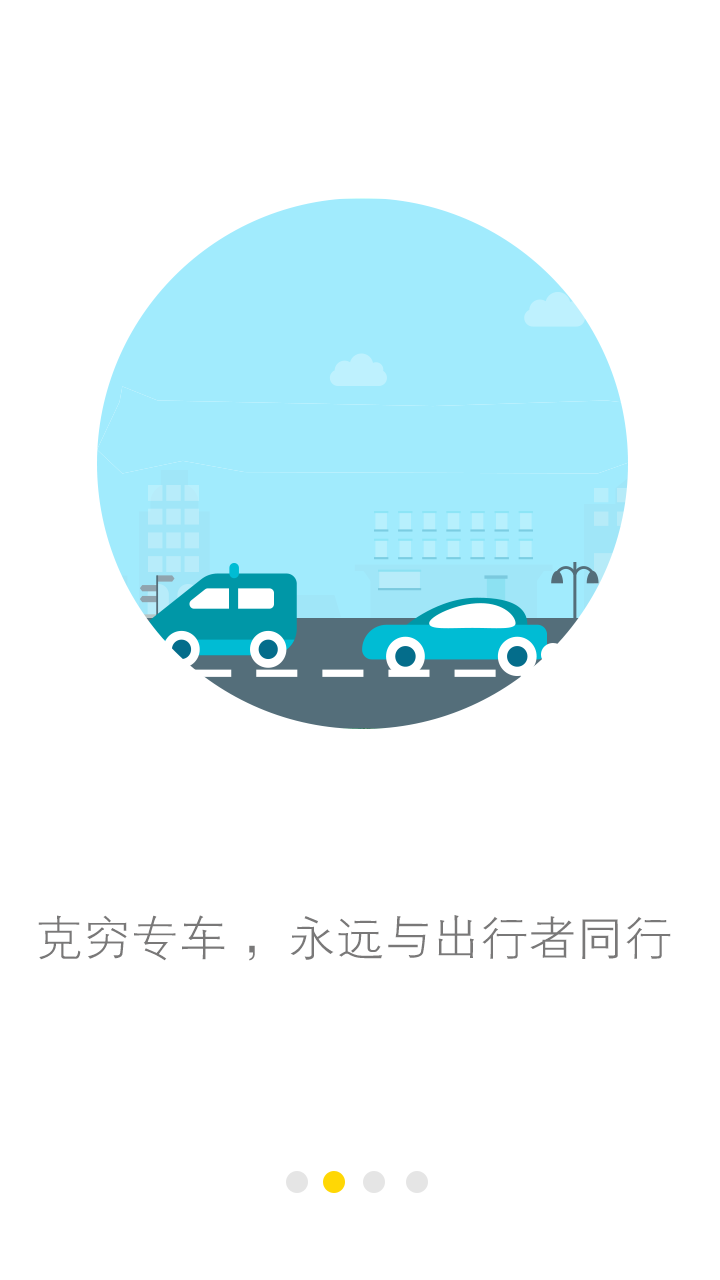
Task: Tap the dark road area of the illustration
Action: [360, 700]
